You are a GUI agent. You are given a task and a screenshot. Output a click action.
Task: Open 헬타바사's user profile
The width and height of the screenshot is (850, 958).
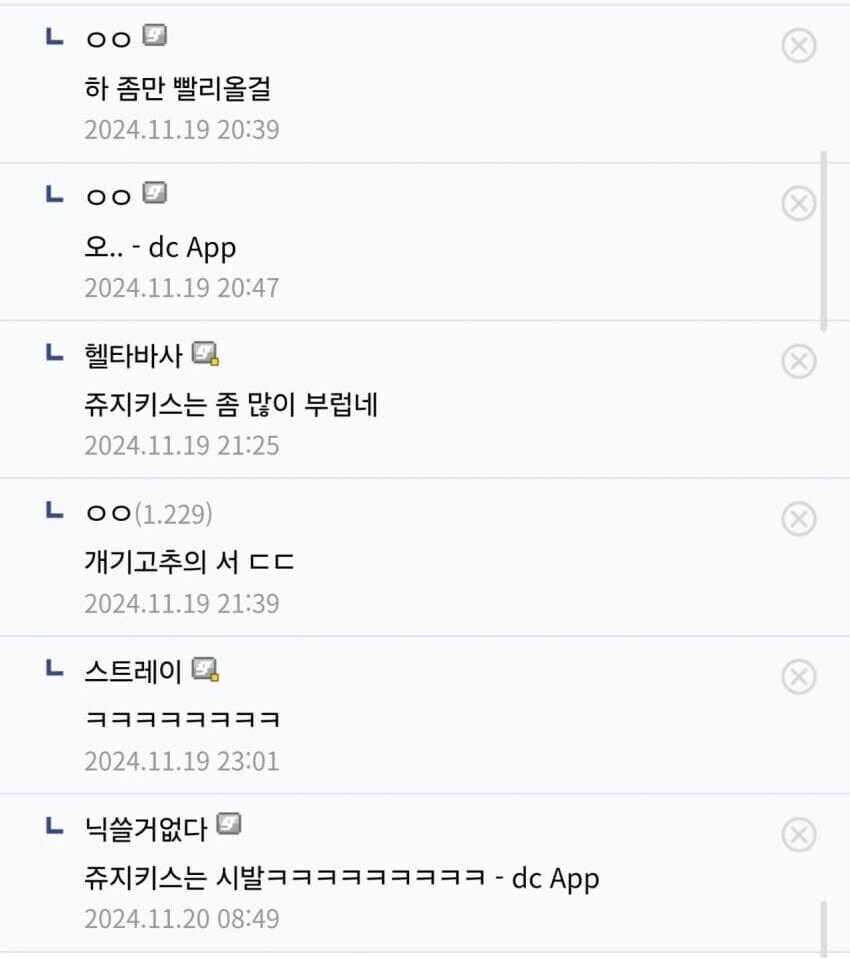pyautogui.click(x=135, y=355)
